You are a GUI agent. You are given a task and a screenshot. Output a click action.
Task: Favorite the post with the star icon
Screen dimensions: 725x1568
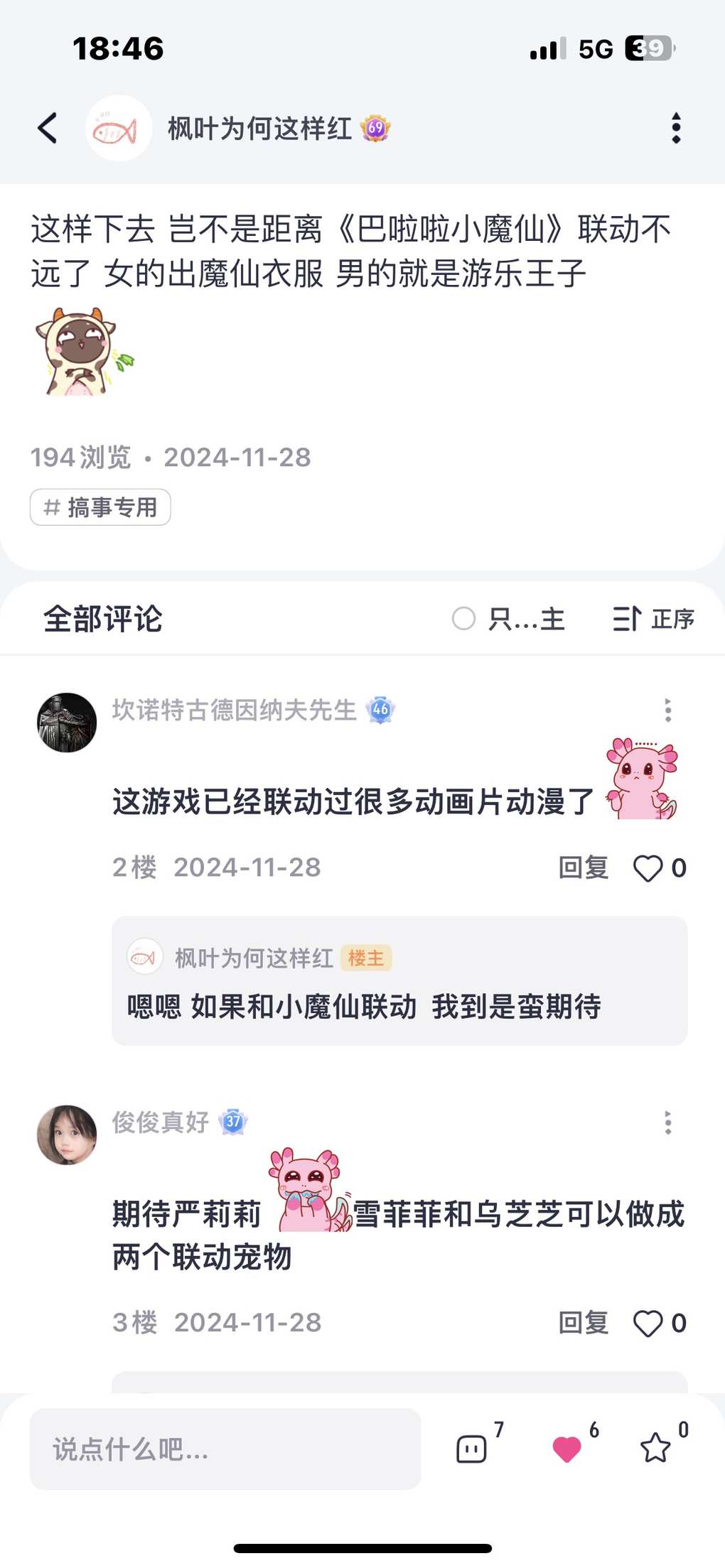[655, 1449]
